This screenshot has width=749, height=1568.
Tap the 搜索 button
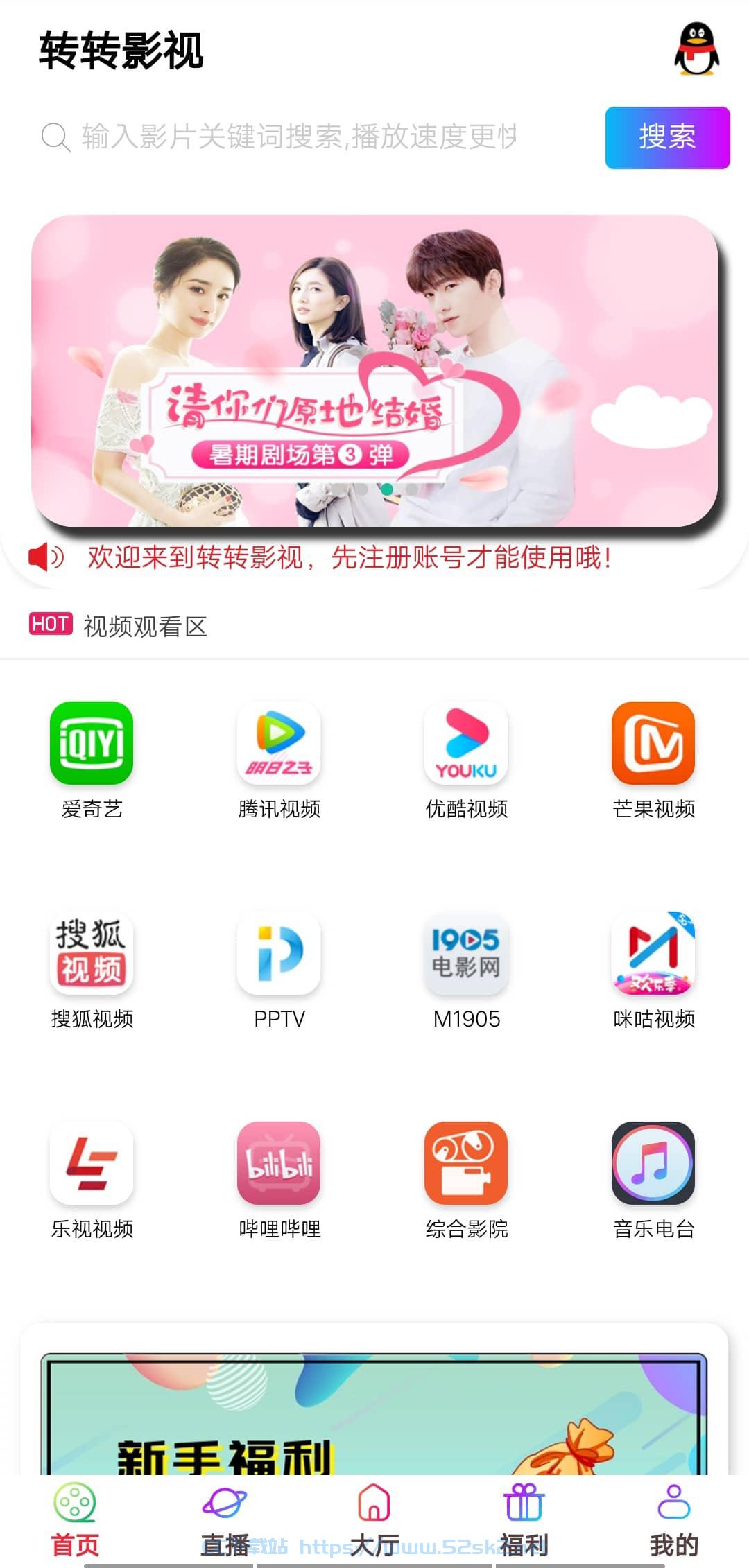click(x=667, y=137)
